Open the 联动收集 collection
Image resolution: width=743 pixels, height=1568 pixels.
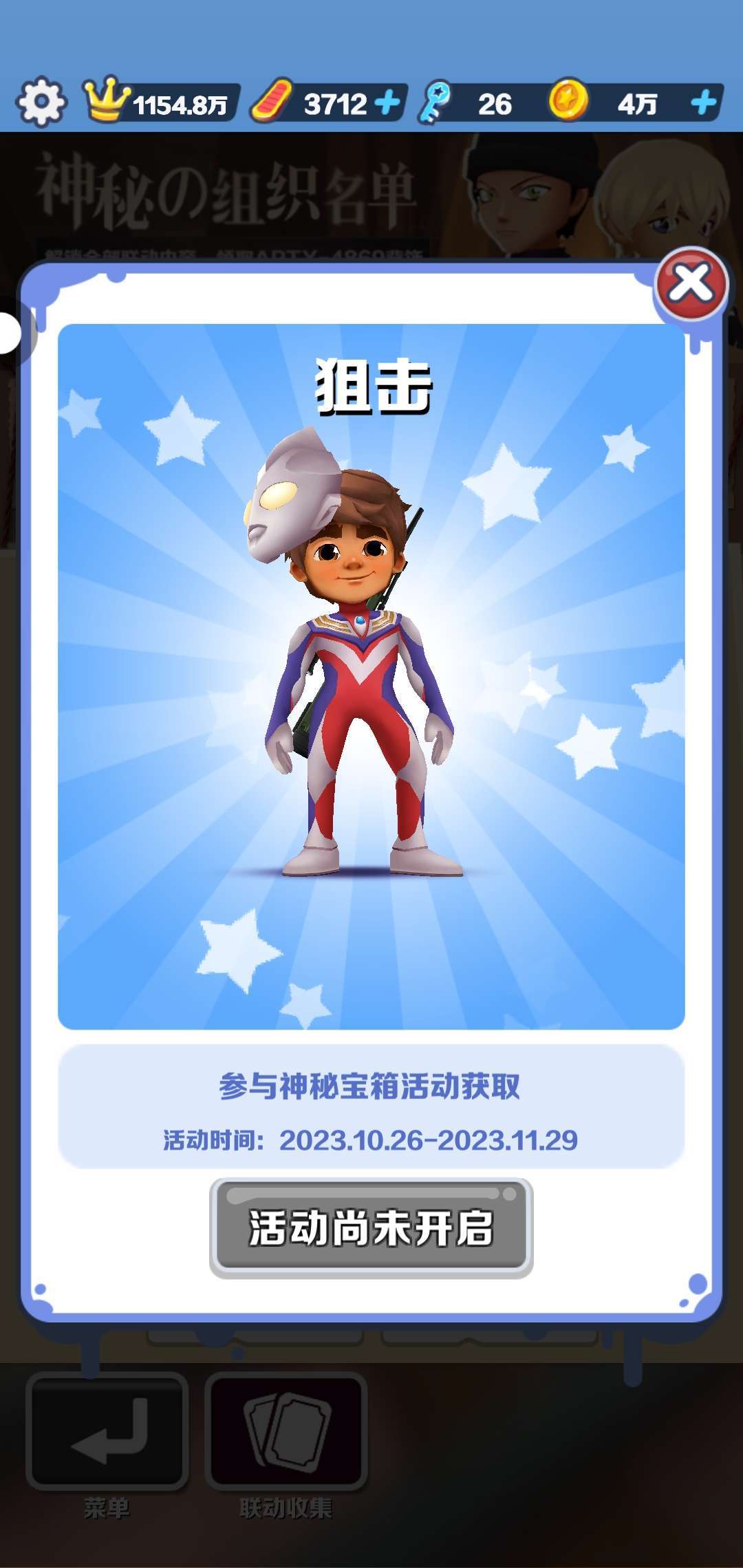(286, 1432)
